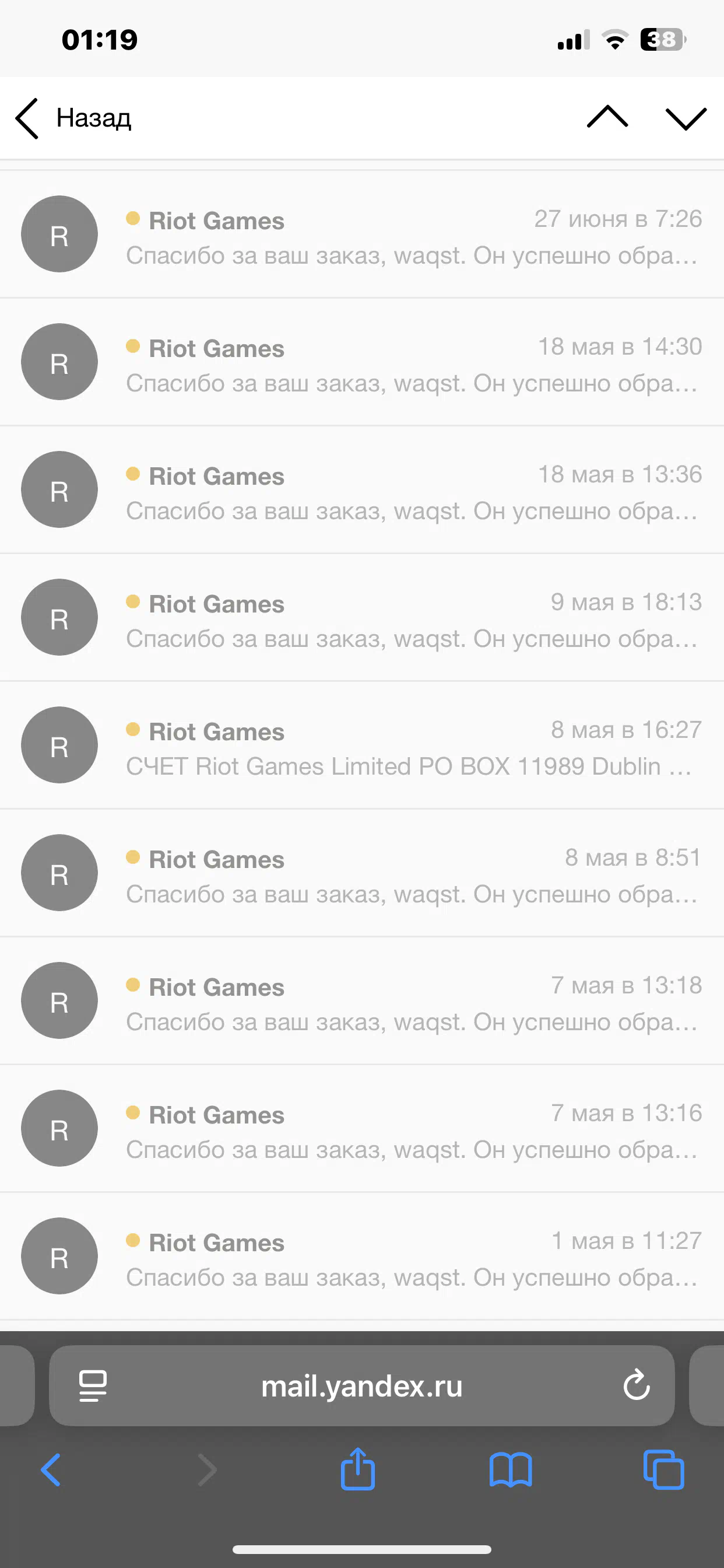724x1568 pixels.
Task: Tap the mail.yandex.ru address bar
Action: (361, 1386)
